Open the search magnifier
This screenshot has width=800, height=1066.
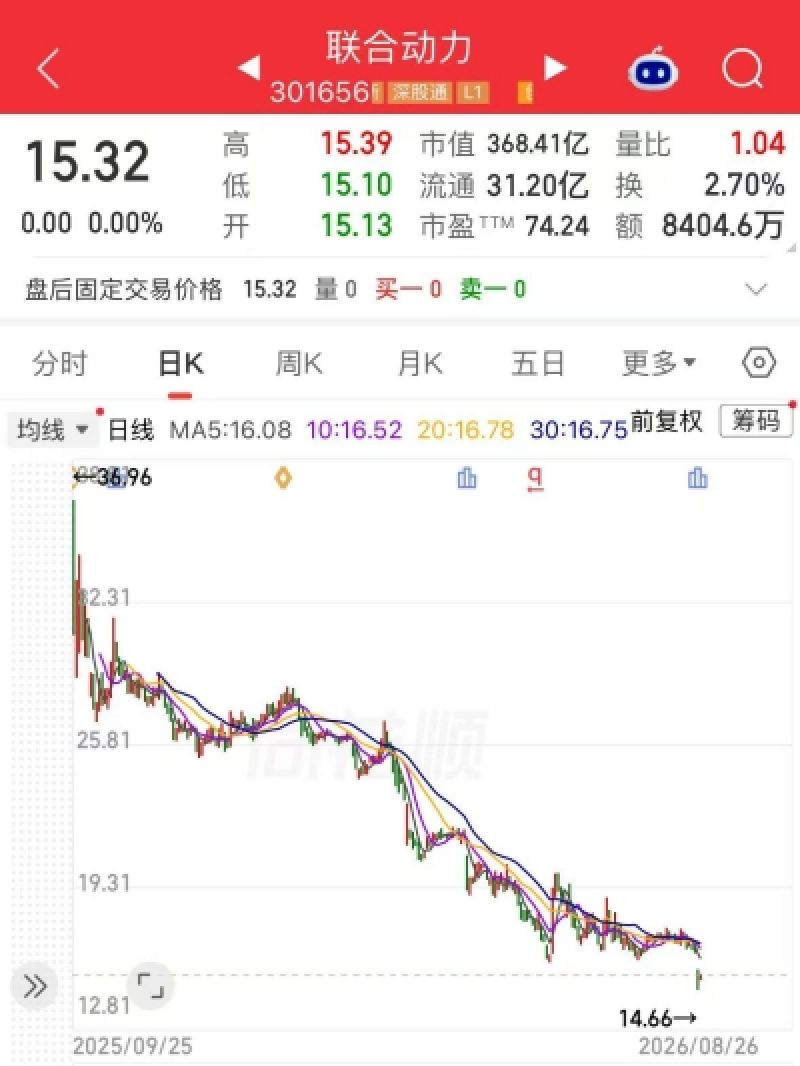point(742,69)
